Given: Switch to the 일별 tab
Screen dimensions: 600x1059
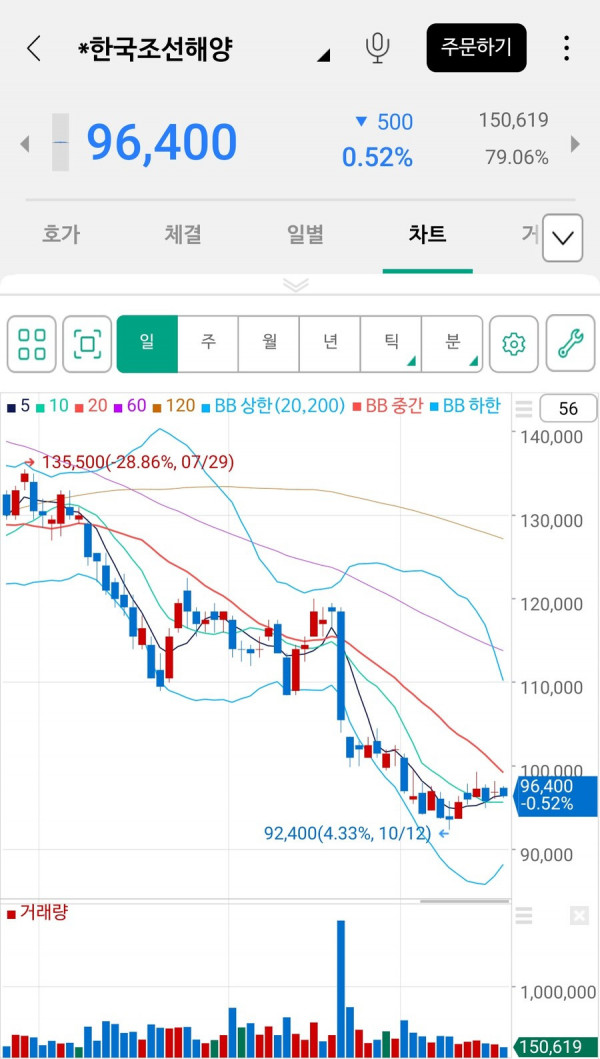Looking at the screenshot, I should (x=305, y=235).
